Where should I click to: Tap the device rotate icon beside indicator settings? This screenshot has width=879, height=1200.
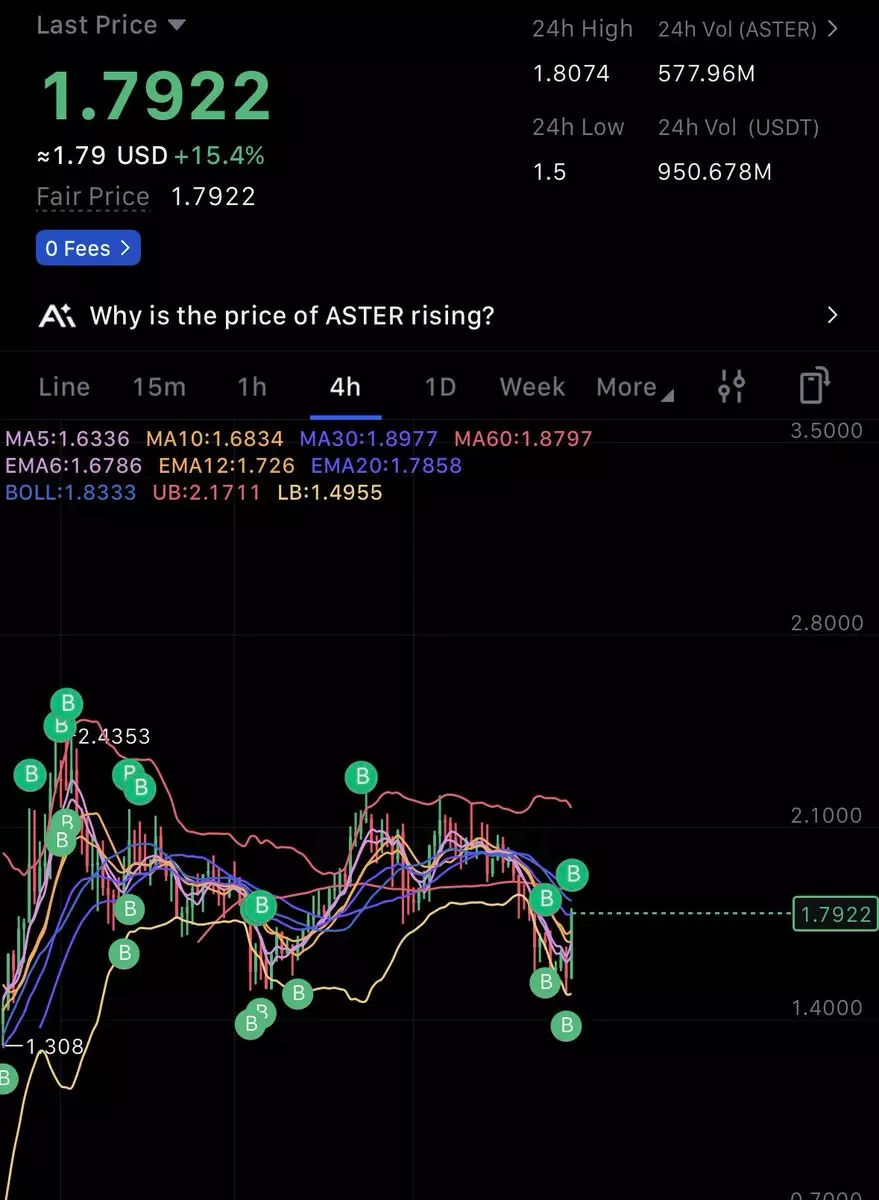tap(815, 386)
